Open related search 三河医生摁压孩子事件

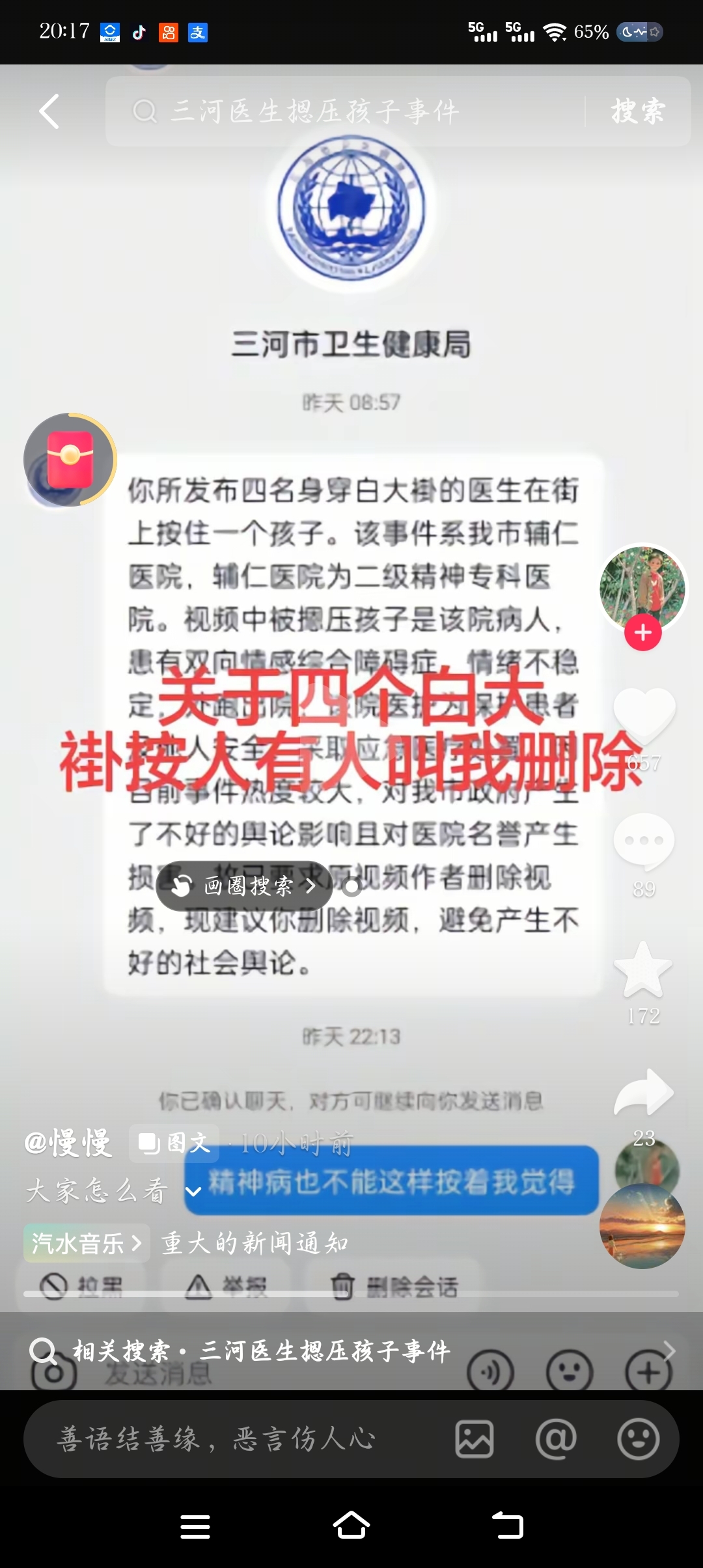pyautogui.click(x=260, y=1351)
